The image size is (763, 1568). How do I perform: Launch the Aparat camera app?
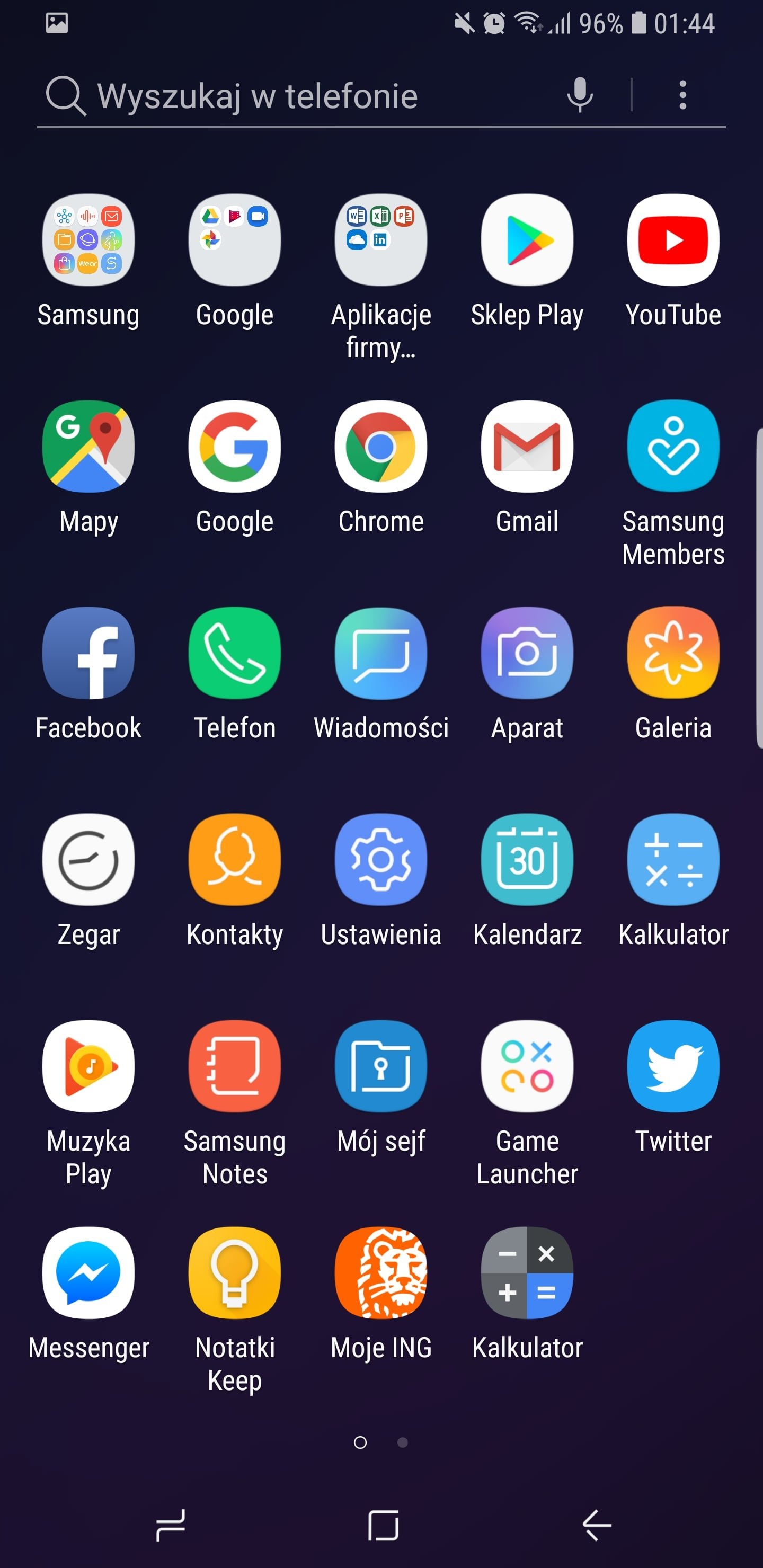(527, 653)
